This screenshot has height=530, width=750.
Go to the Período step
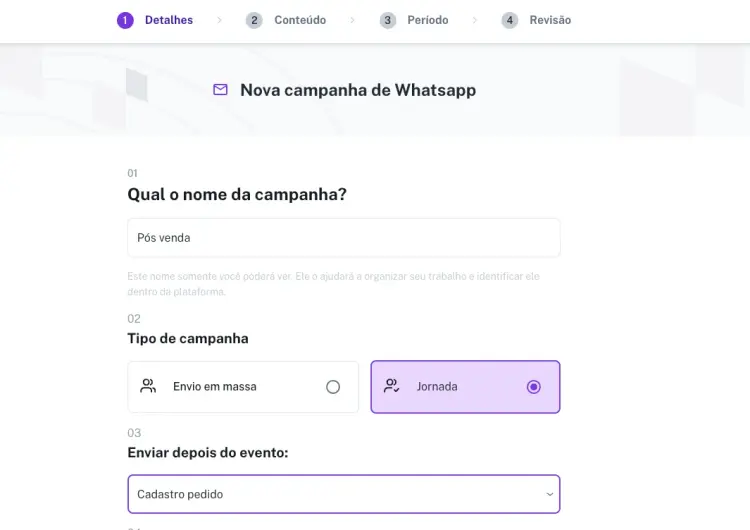(x=415, y=20)
